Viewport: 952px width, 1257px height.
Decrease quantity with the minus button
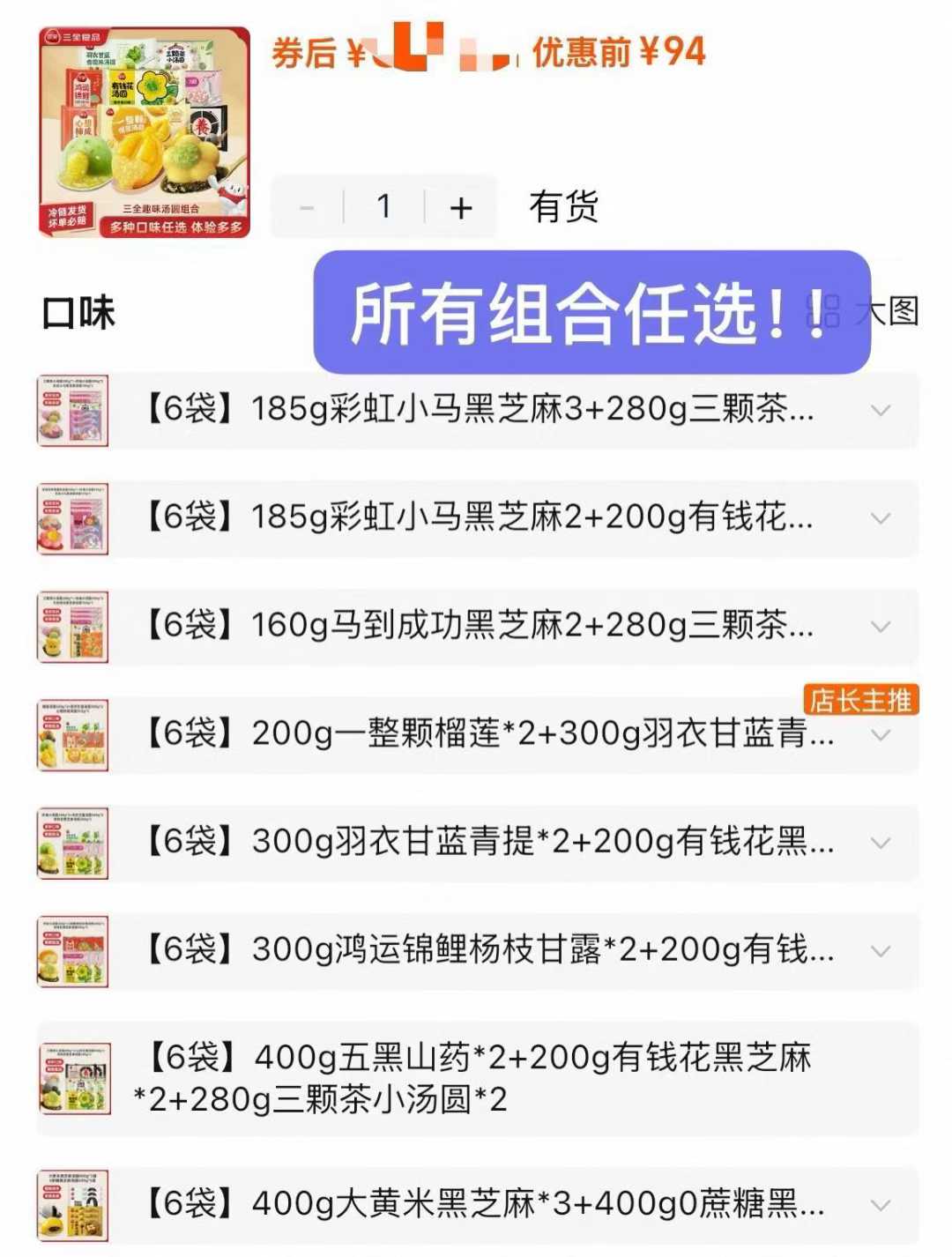(x=308, y=206)
